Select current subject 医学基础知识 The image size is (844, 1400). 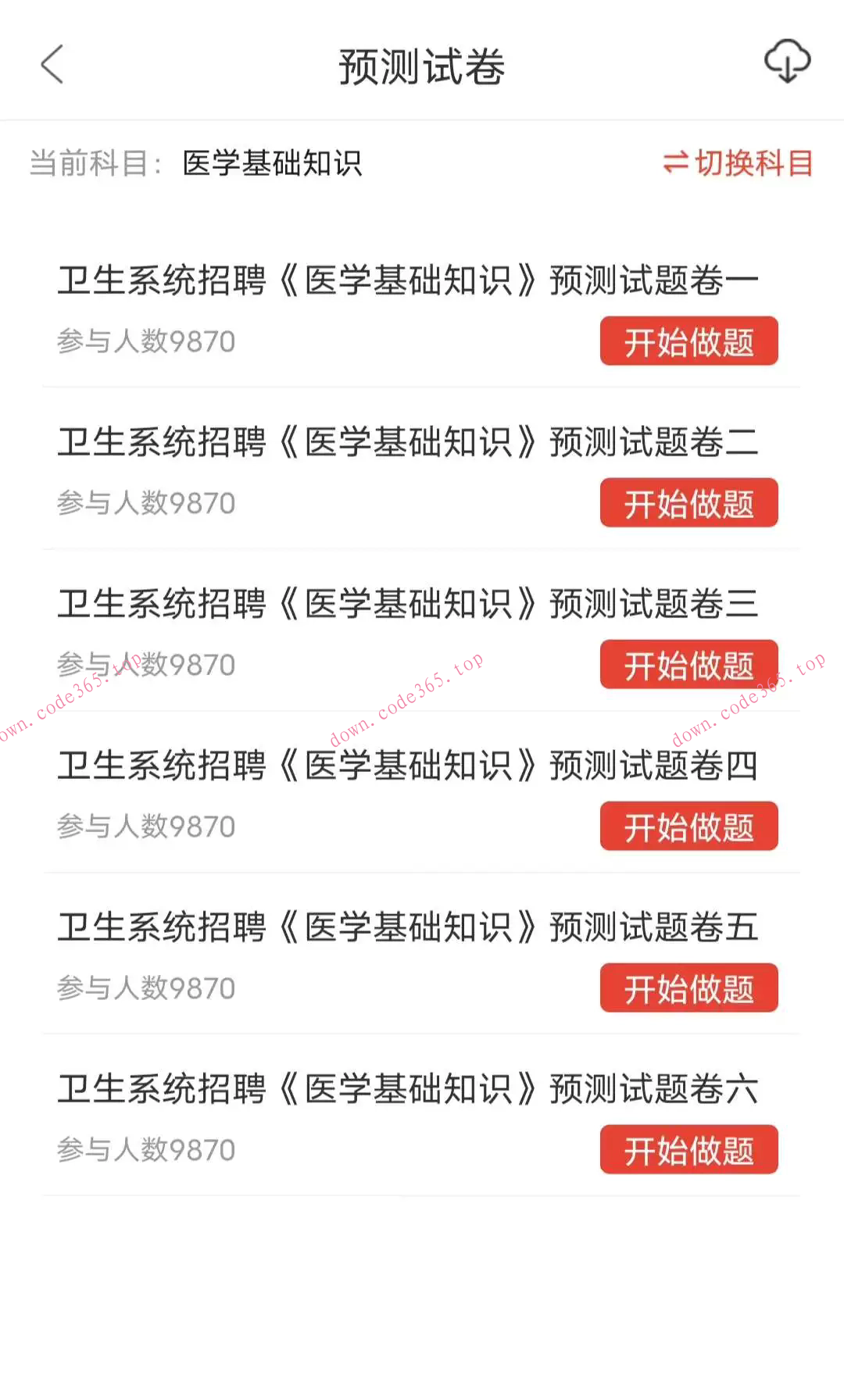pos(273,164)
